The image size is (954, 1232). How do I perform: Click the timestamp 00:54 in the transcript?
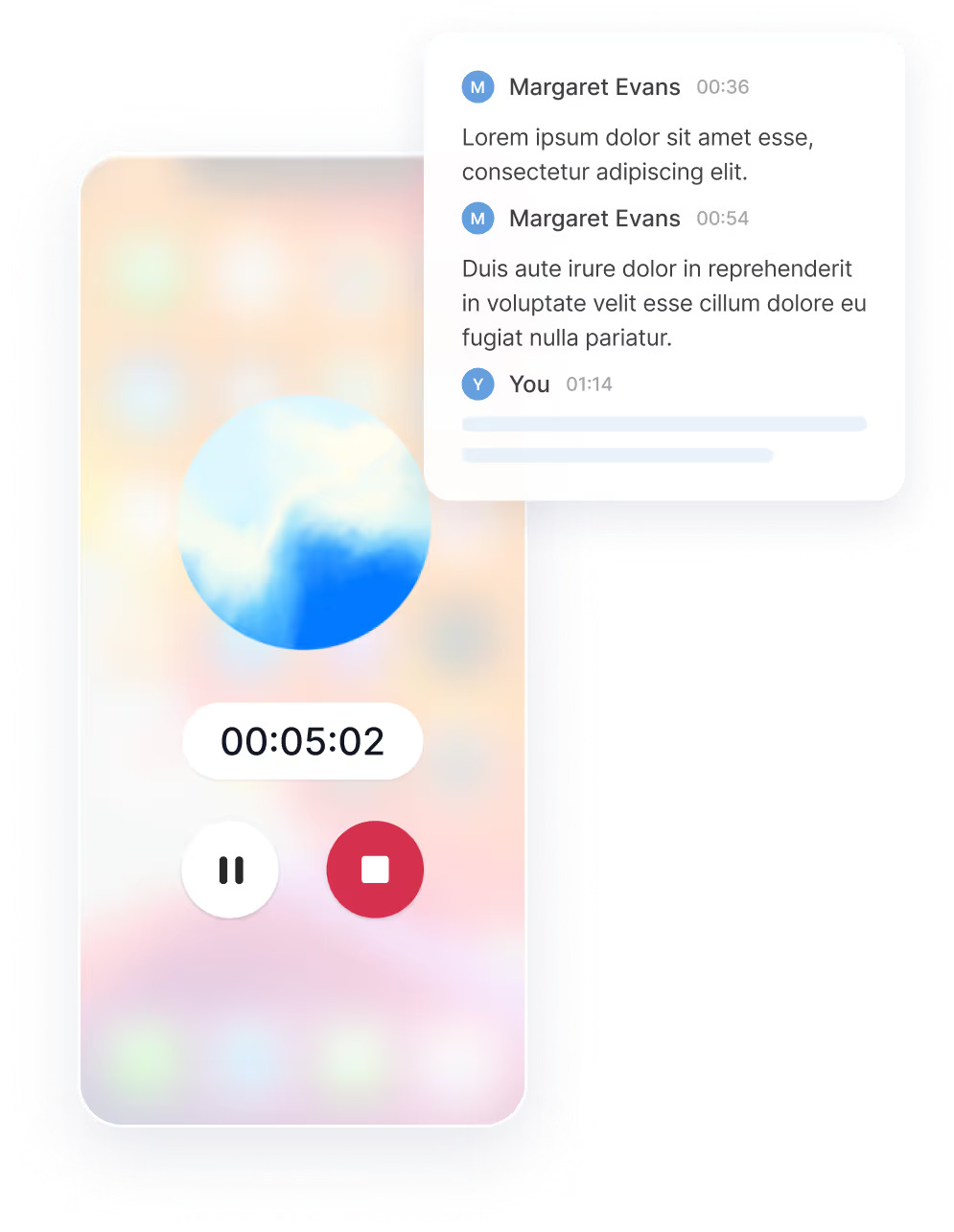click(722, 218)
